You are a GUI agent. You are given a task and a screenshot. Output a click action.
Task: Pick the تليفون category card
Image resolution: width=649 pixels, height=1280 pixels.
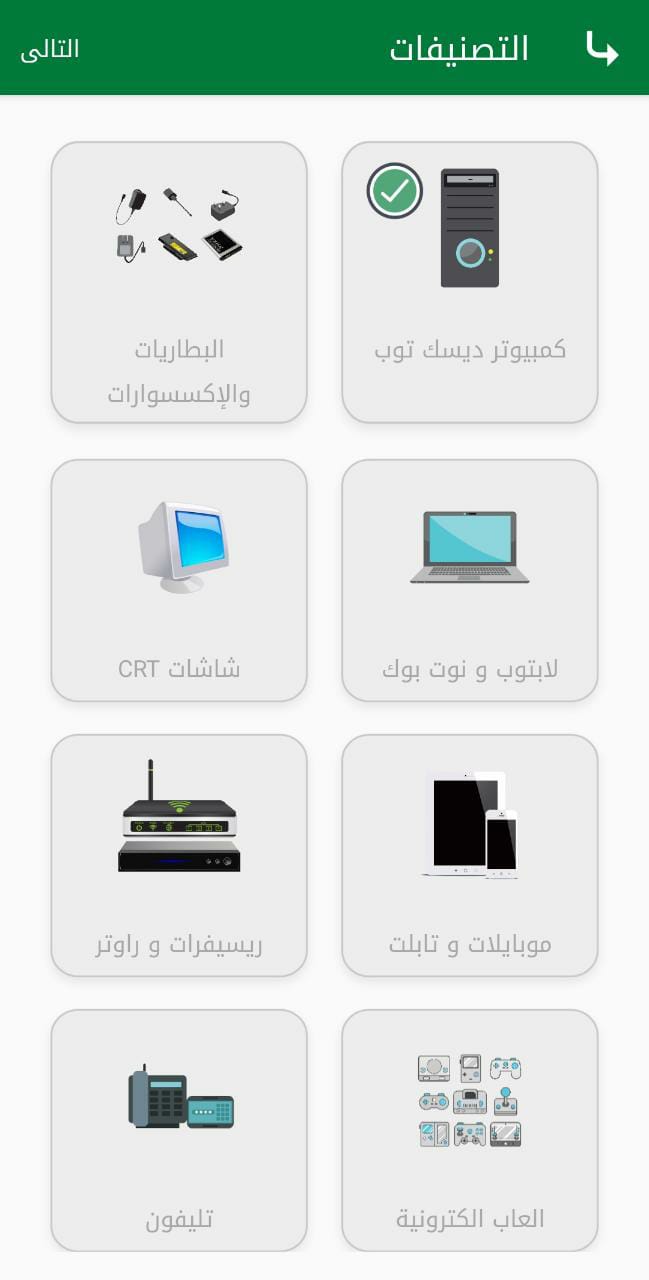click(x=179, y=1130)
